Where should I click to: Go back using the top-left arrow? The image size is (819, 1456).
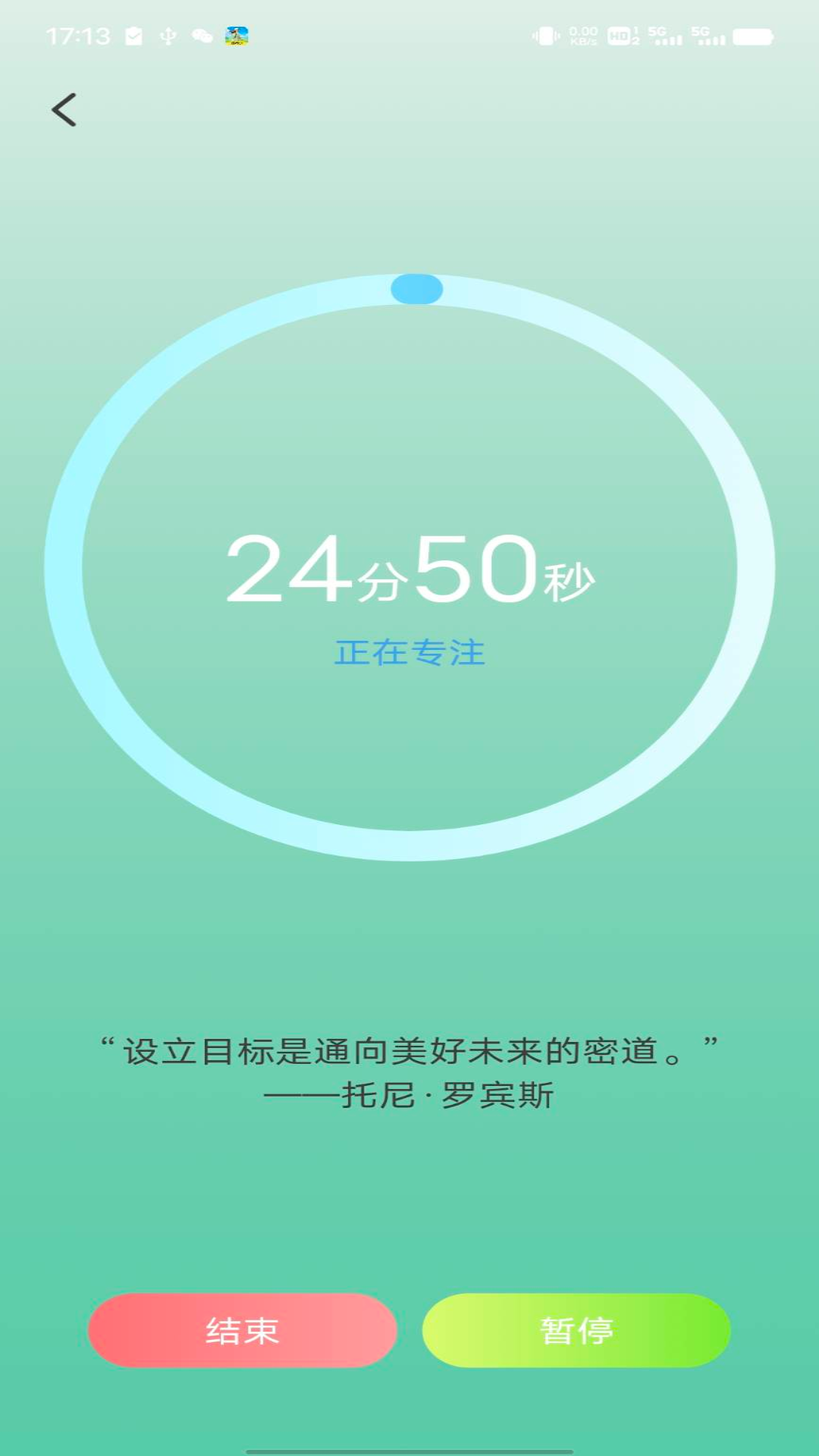(64, 110)
